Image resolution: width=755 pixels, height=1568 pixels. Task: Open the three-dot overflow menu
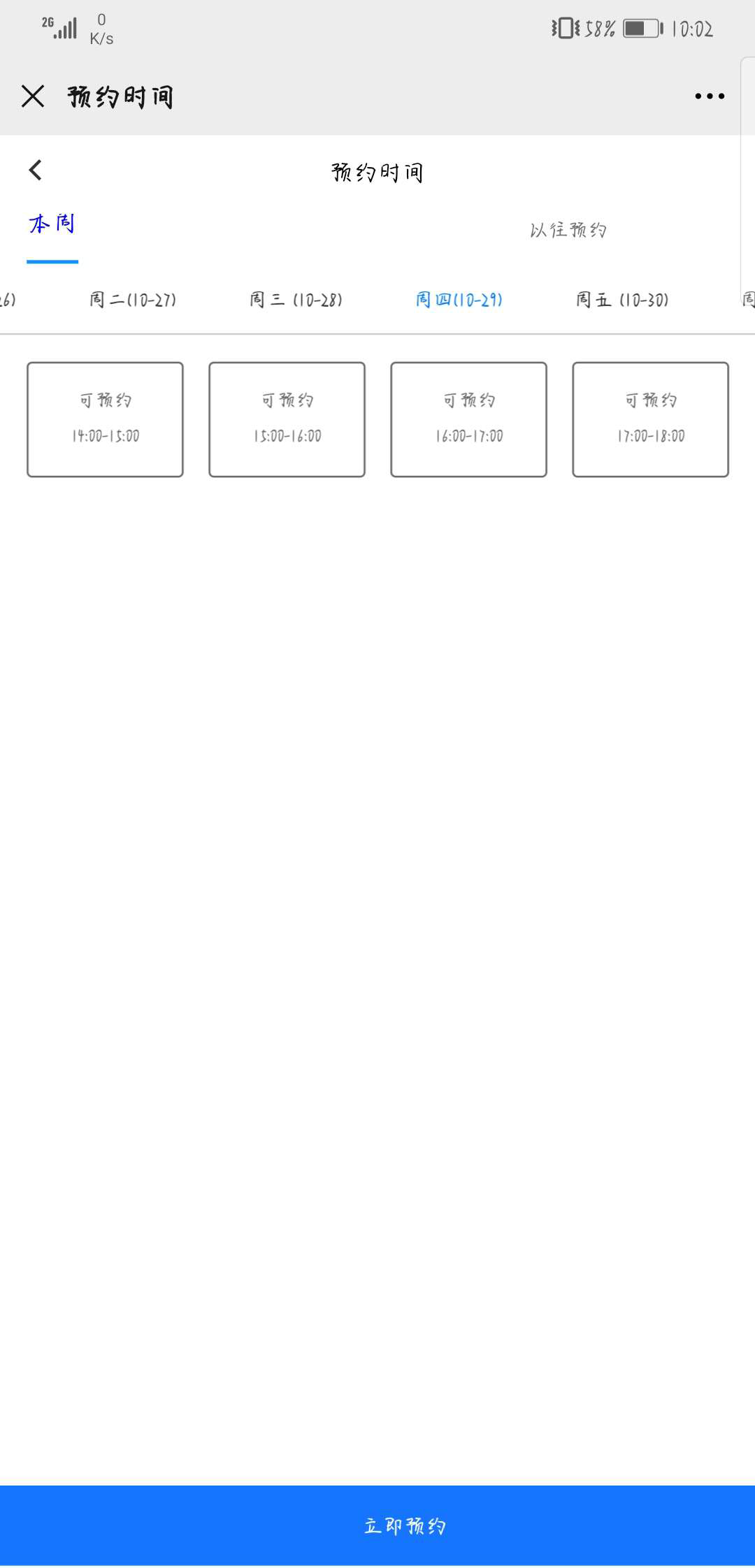point(710,96)
